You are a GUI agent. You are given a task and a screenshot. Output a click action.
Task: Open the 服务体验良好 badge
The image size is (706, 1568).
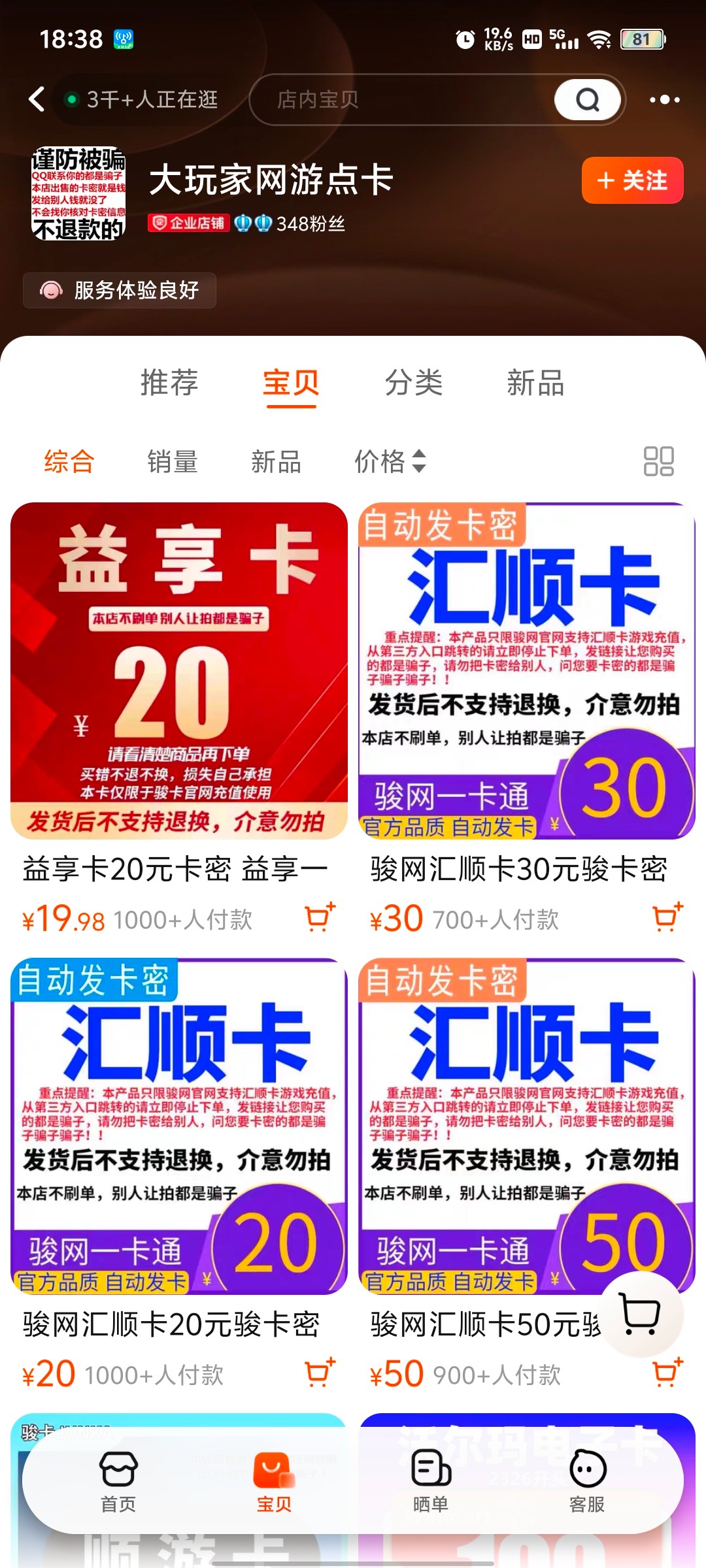pyautogui.click(x=120, y=290)
